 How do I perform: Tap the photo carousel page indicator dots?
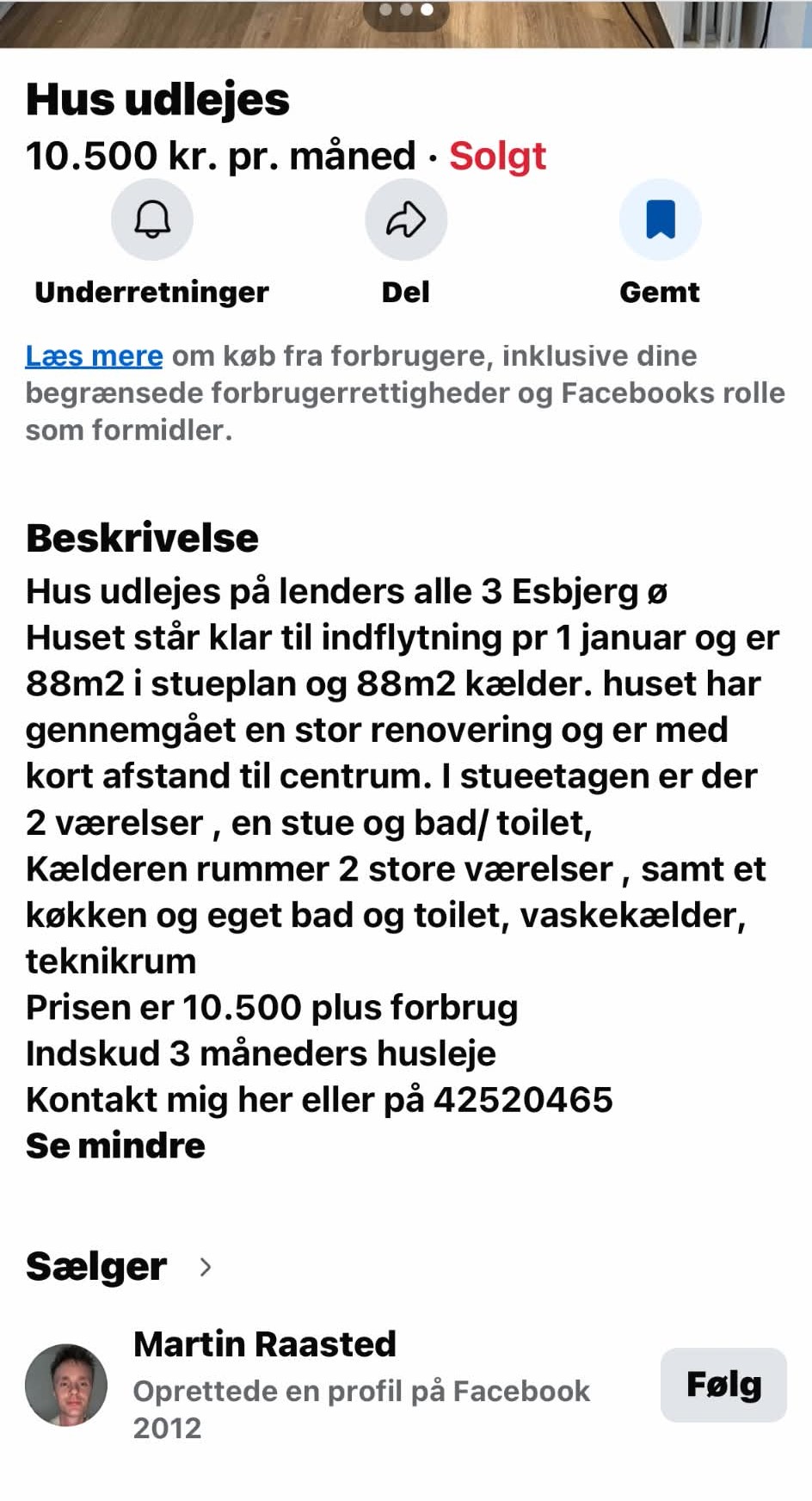[406, 10]
